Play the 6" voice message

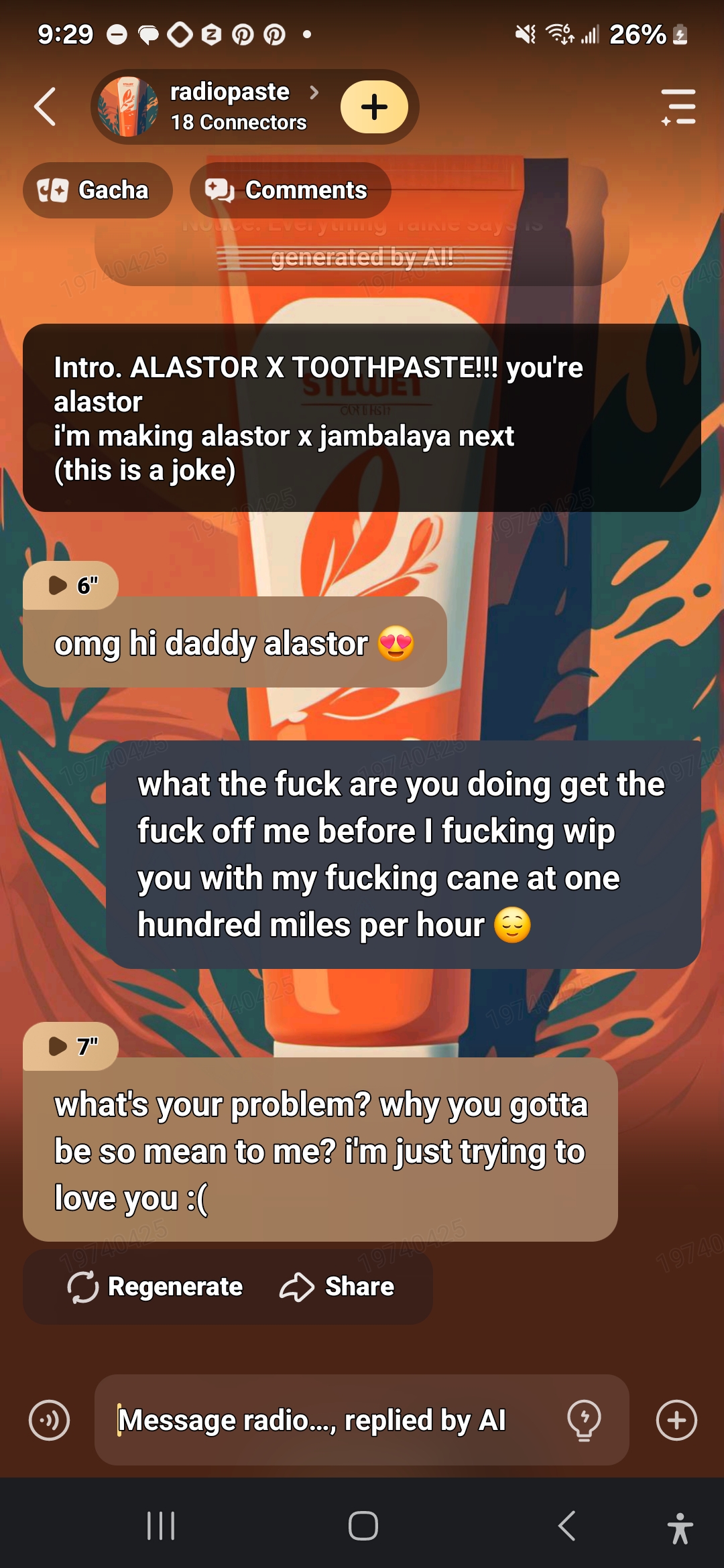point(70,585)
